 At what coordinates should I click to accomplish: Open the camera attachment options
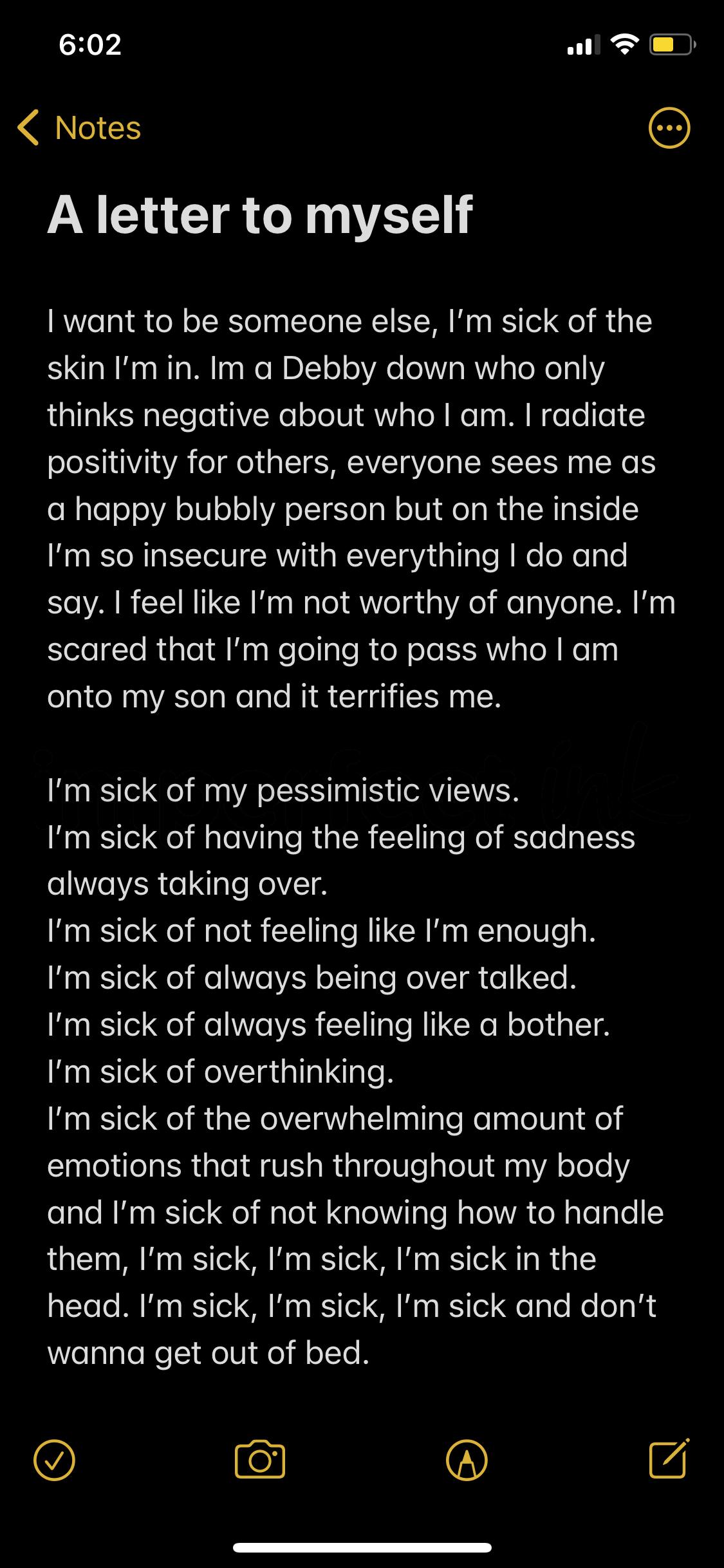259,1460
